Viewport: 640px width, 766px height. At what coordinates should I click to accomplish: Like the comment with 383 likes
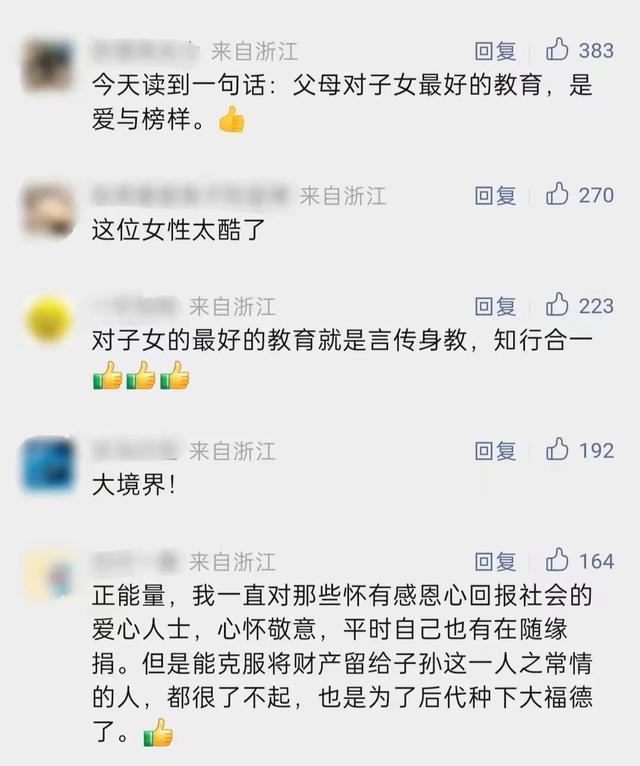[x=558, y=50]
